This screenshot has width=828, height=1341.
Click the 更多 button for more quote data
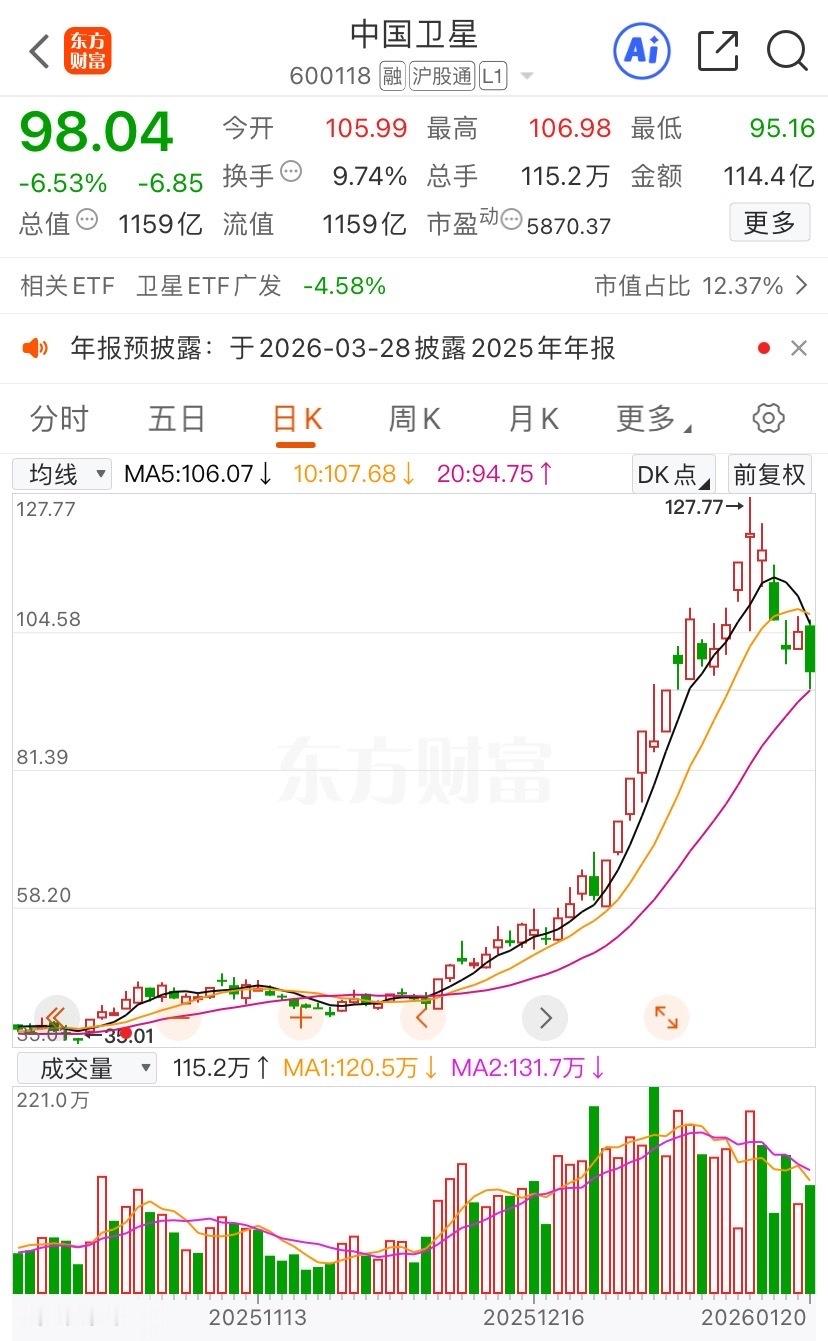coord(768,222)
